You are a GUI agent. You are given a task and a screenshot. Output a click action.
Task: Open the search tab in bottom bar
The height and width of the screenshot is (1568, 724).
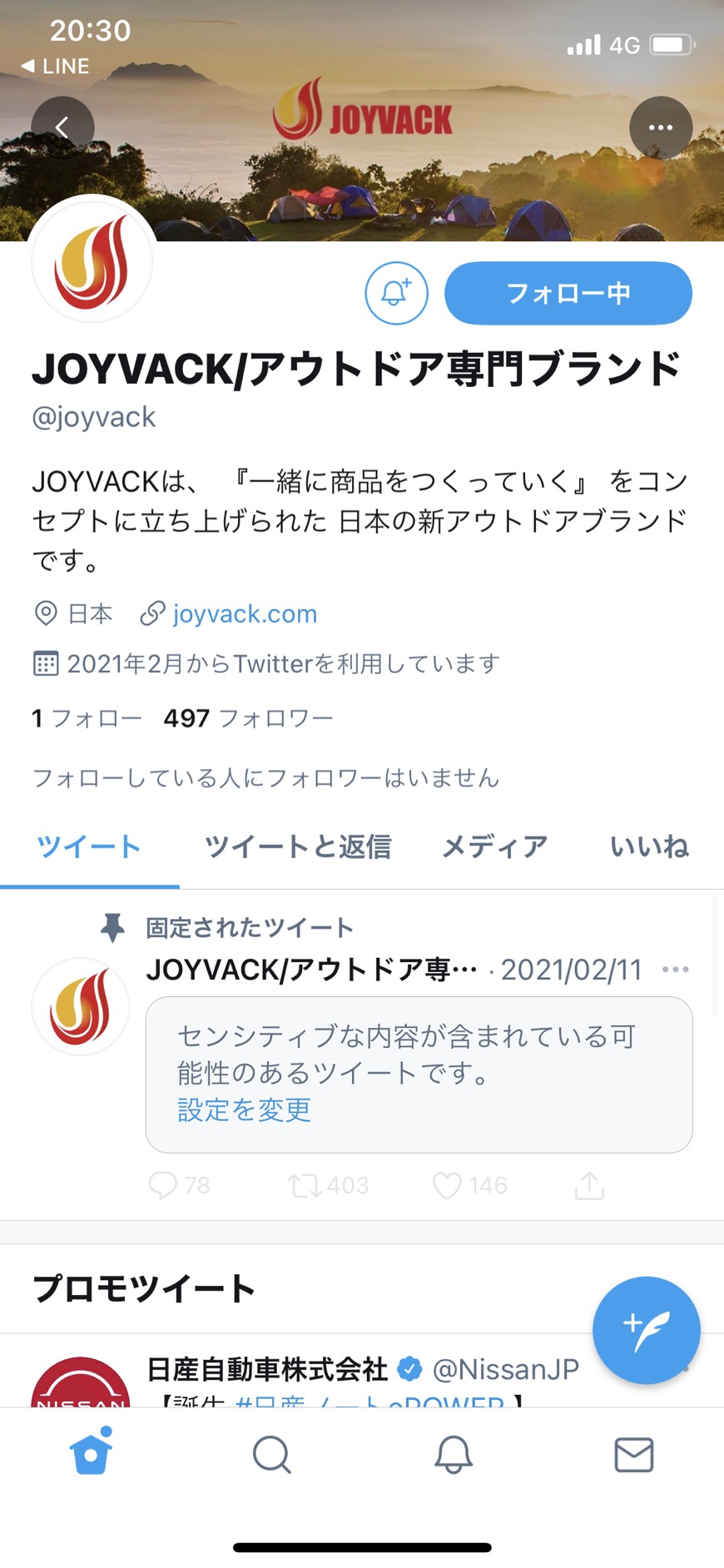271,1455
